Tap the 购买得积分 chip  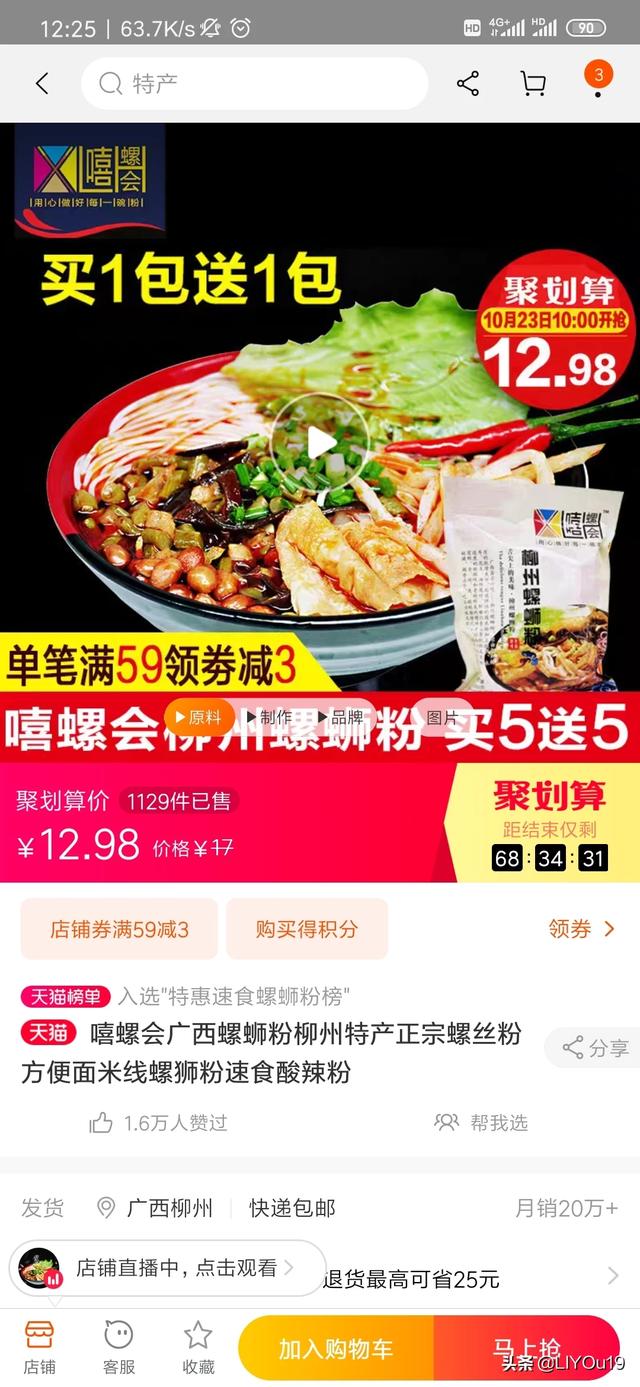click(306, 929)
